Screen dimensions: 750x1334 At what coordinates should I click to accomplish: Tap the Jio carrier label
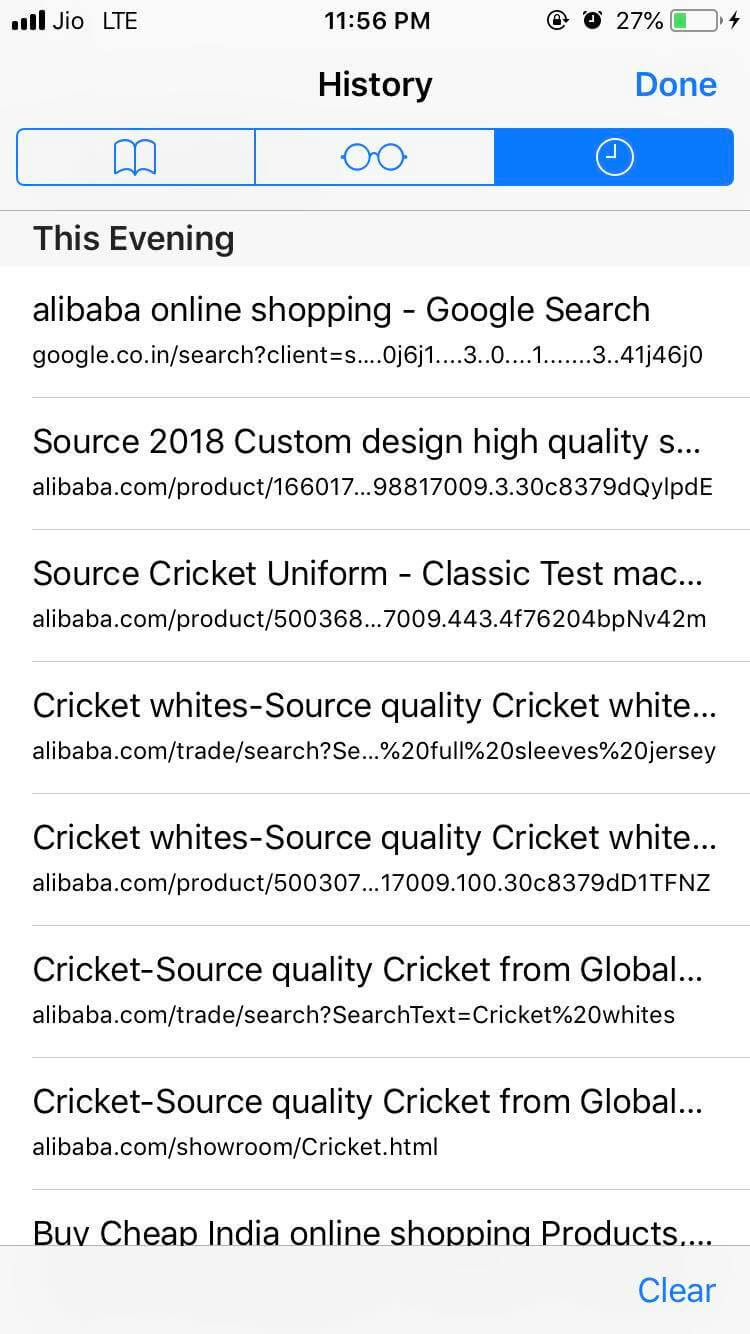coord(67,19)
